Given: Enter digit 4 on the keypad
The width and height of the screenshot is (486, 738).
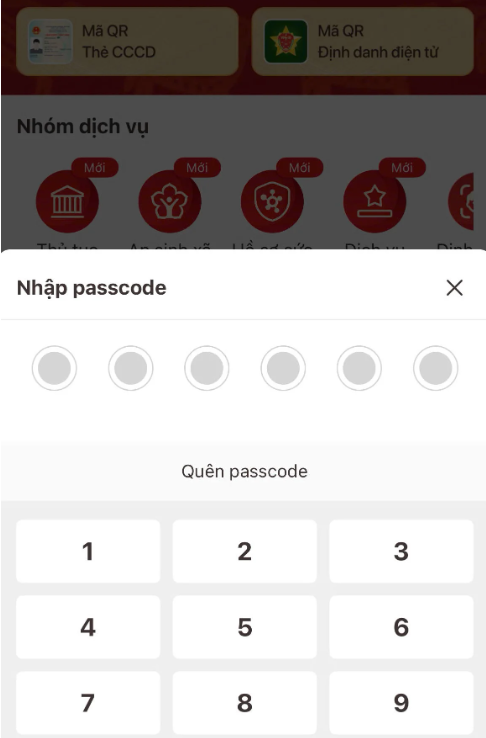Looking at the screenshot, I should [x=88, y=627].
